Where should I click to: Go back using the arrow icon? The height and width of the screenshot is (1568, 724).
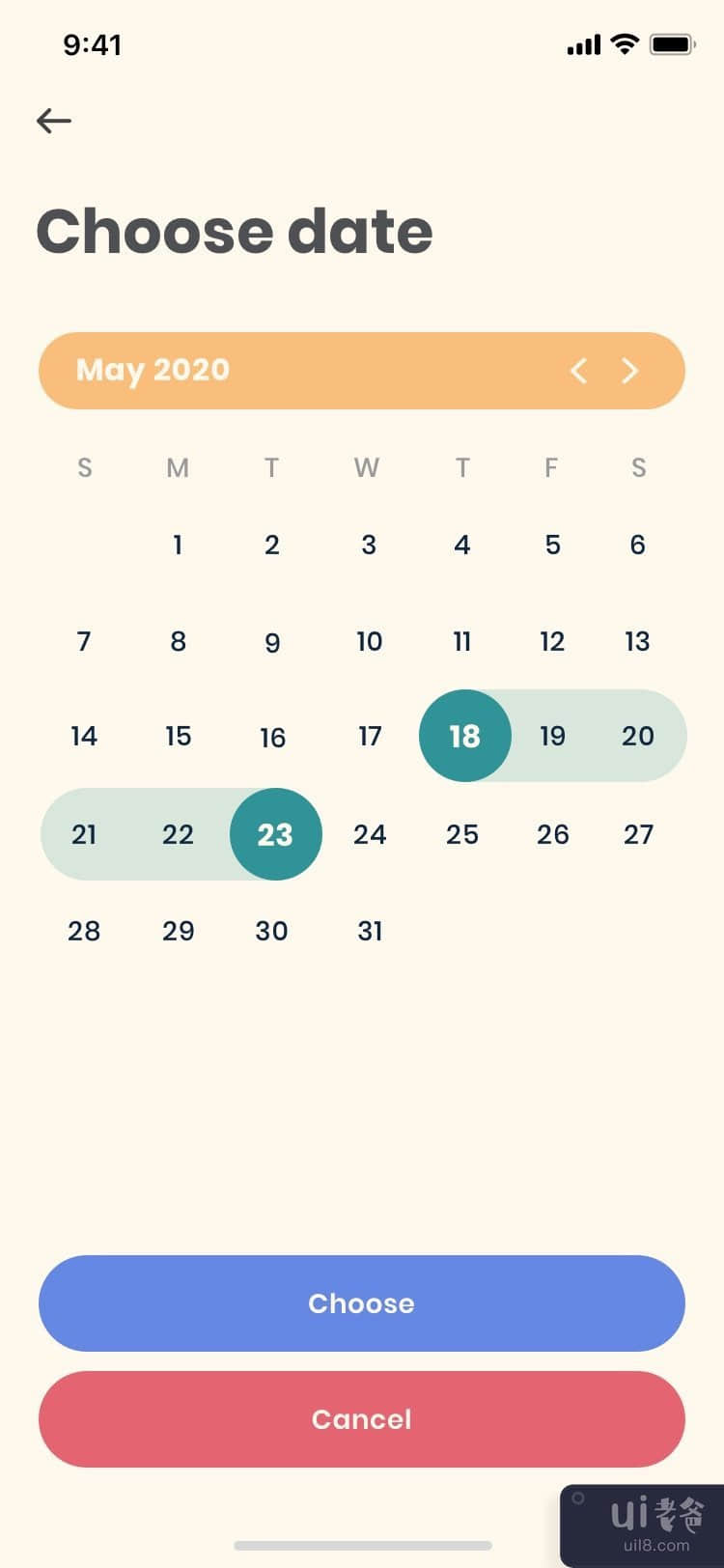54,121
